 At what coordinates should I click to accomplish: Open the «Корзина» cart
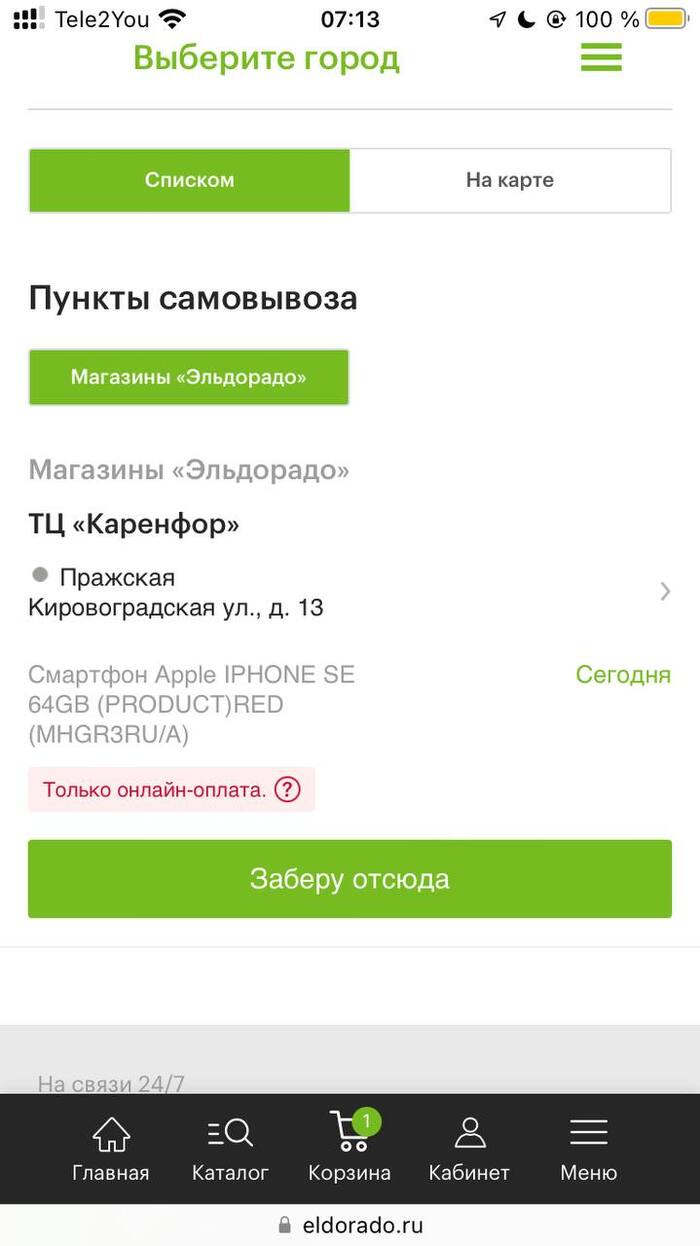coord(349,1148)
